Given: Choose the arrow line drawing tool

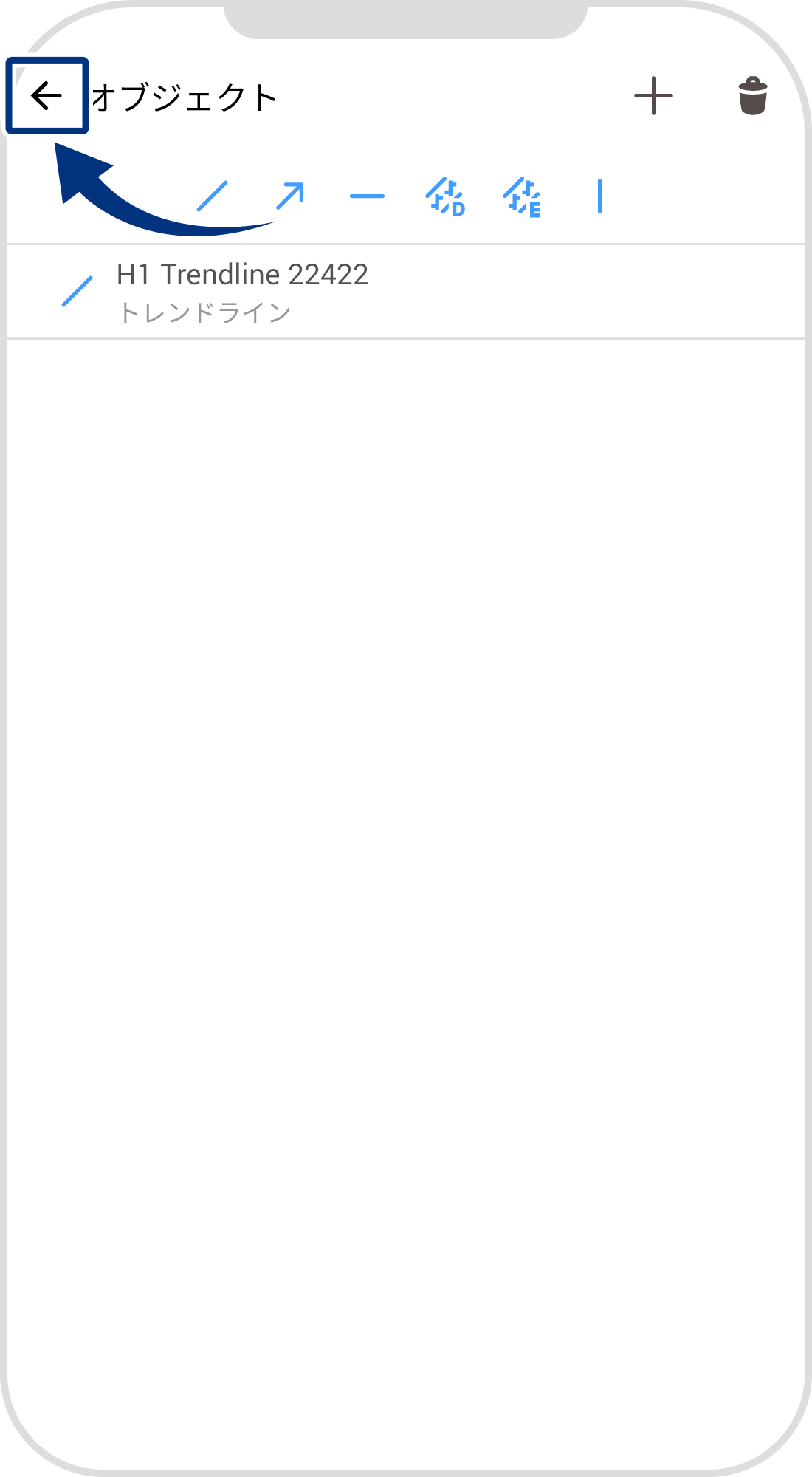Looking at the screenshot, I should [x=290, y=196].
